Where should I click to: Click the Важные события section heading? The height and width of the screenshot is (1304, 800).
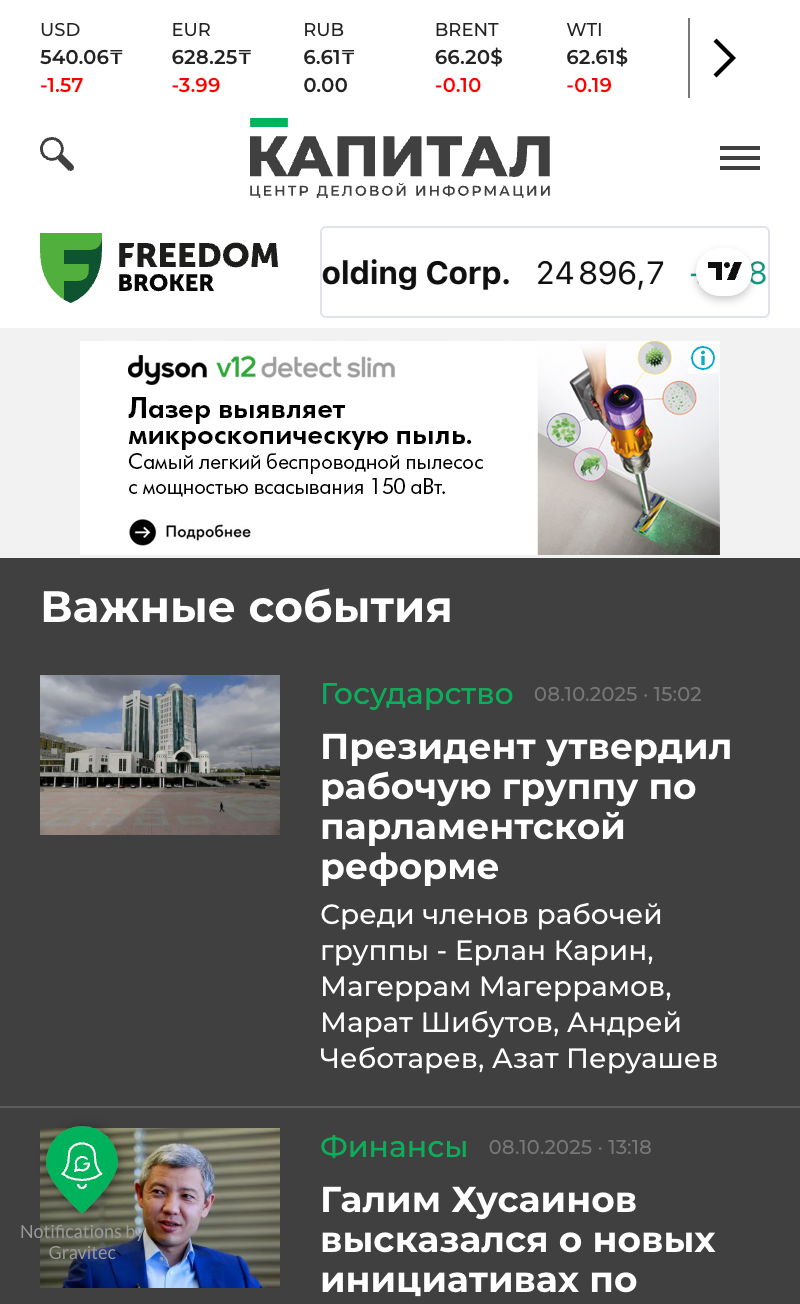(246, 607)
